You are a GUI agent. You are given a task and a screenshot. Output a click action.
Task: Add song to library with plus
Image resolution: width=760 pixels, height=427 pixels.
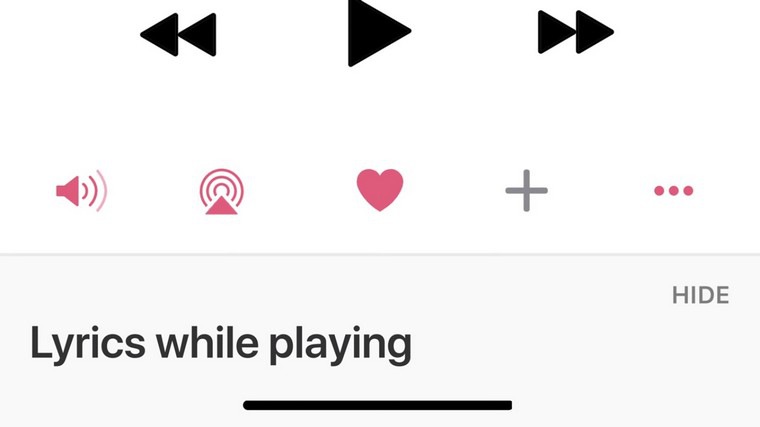[526, 190]
